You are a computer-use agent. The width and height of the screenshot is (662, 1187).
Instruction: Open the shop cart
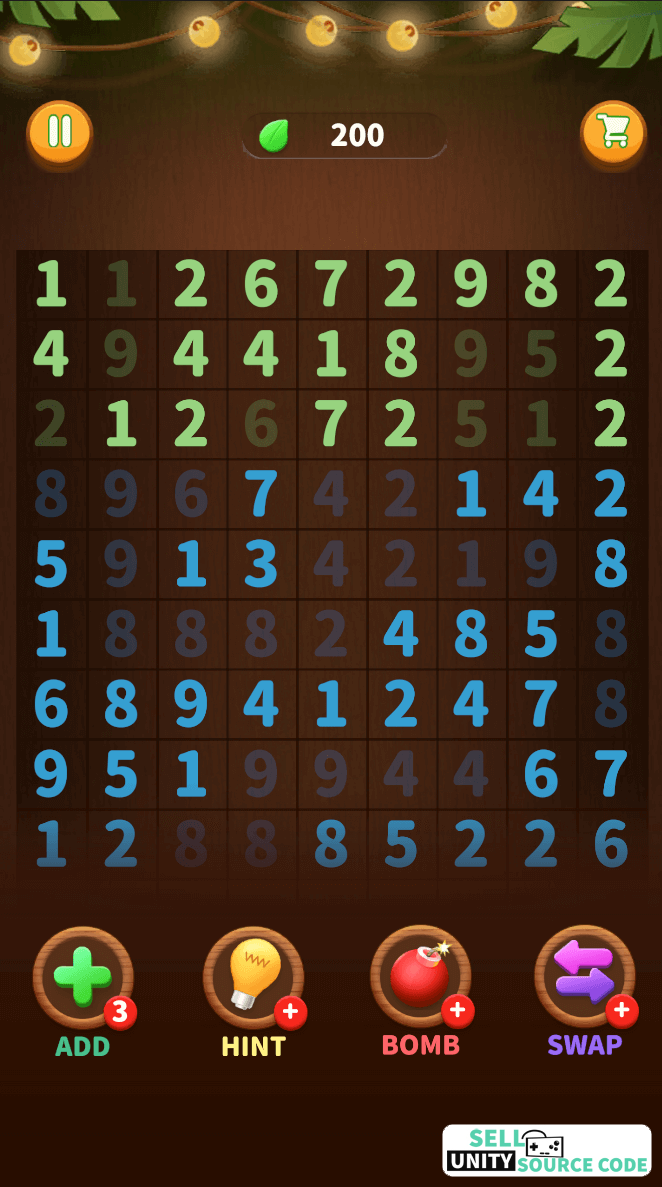pyautogui.click(x=613, y=132)
